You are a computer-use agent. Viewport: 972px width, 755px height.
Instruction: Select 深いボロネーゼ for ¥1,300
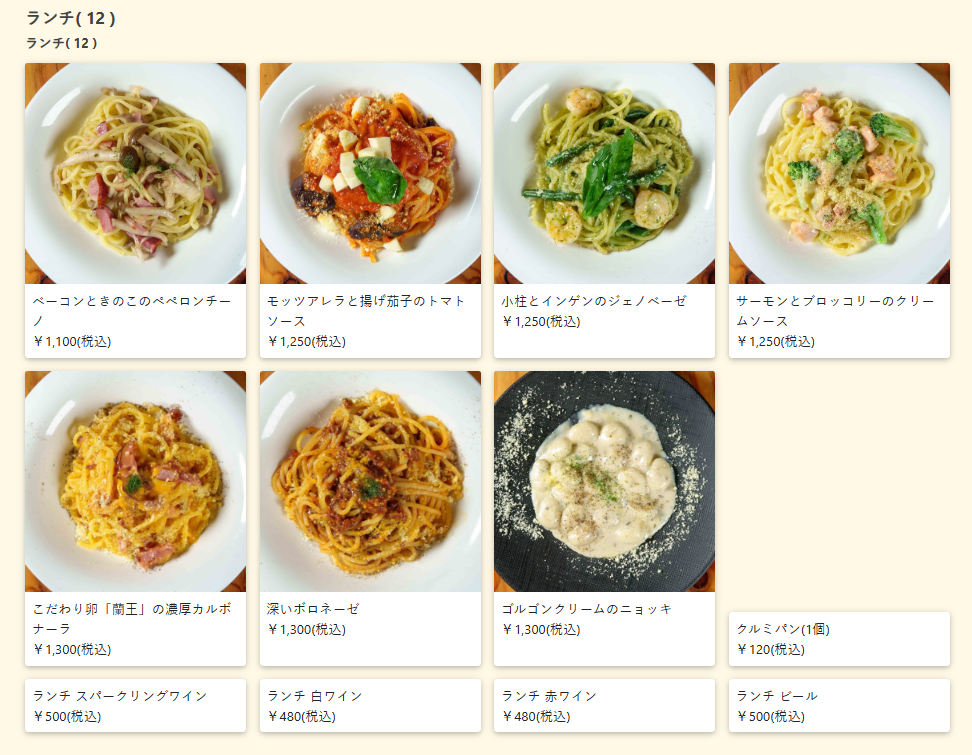pyautogui.click(x=370, y=518)
